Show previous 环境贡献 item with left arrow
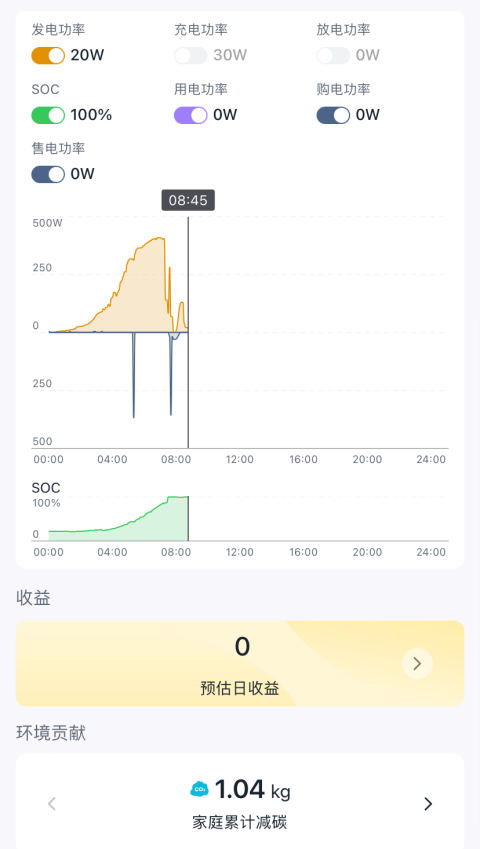 (x=52, y=804)
